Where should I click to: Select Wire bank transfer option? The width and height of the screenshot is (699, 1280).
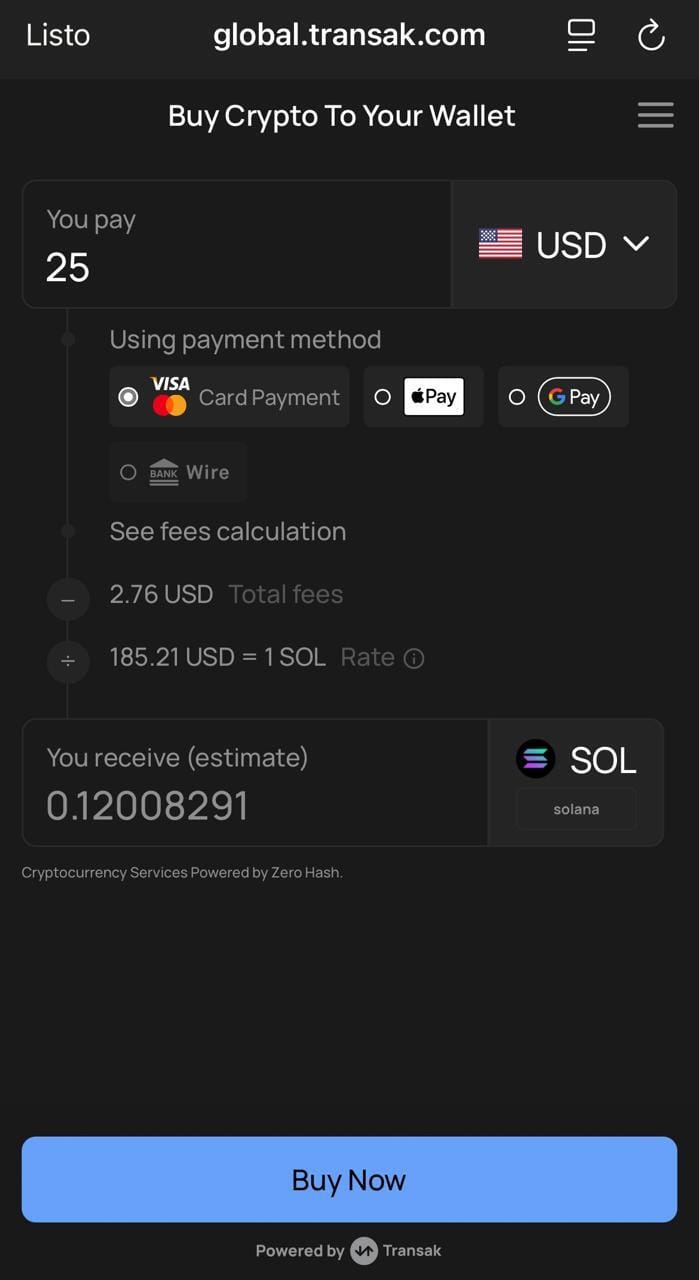pyautogui.click(x=178, y=472)
